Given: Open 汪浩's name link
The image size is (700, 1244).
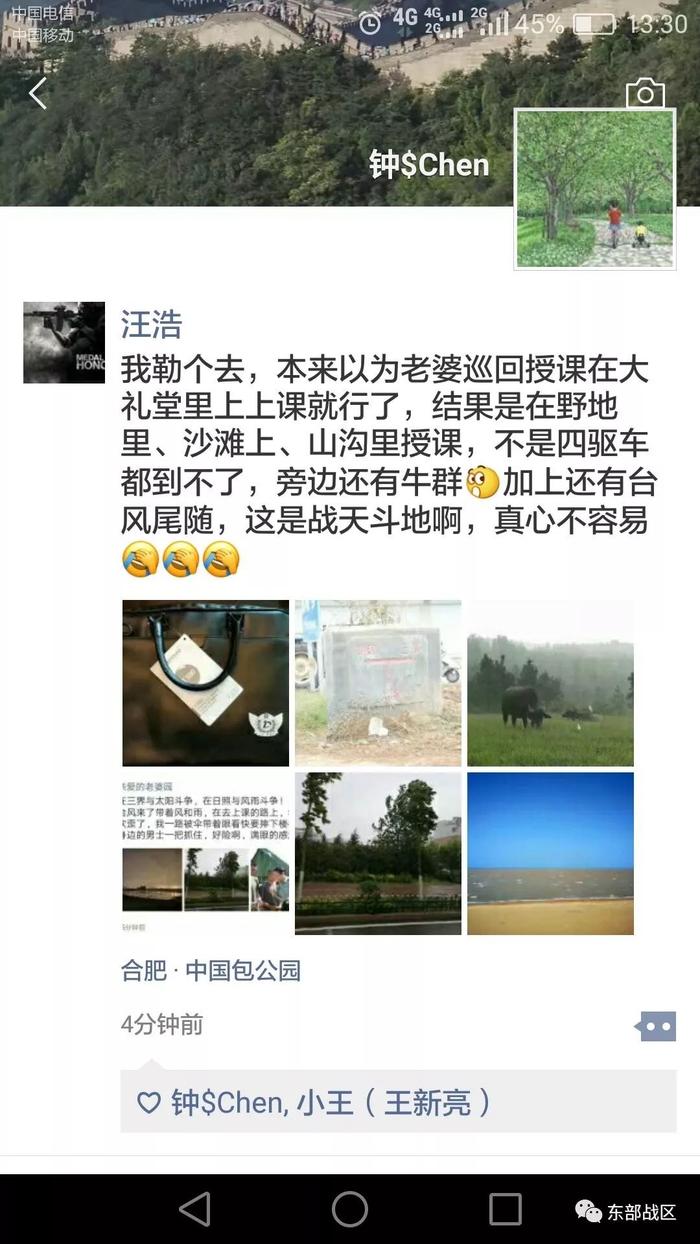Looking at the screenshot, I should 152,324.
